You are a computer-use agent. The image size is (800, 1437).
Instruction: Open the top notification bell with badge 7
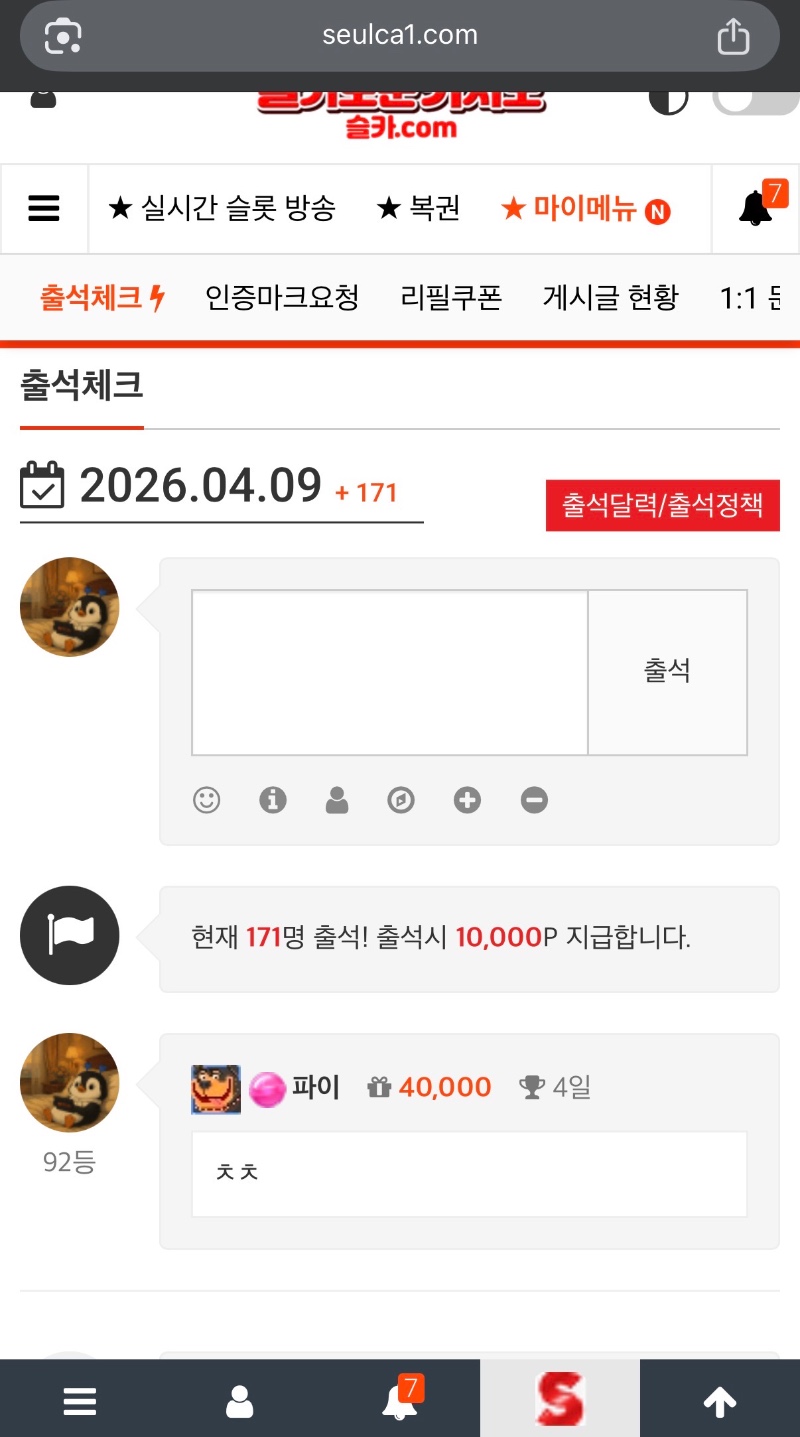click(757, 208)
